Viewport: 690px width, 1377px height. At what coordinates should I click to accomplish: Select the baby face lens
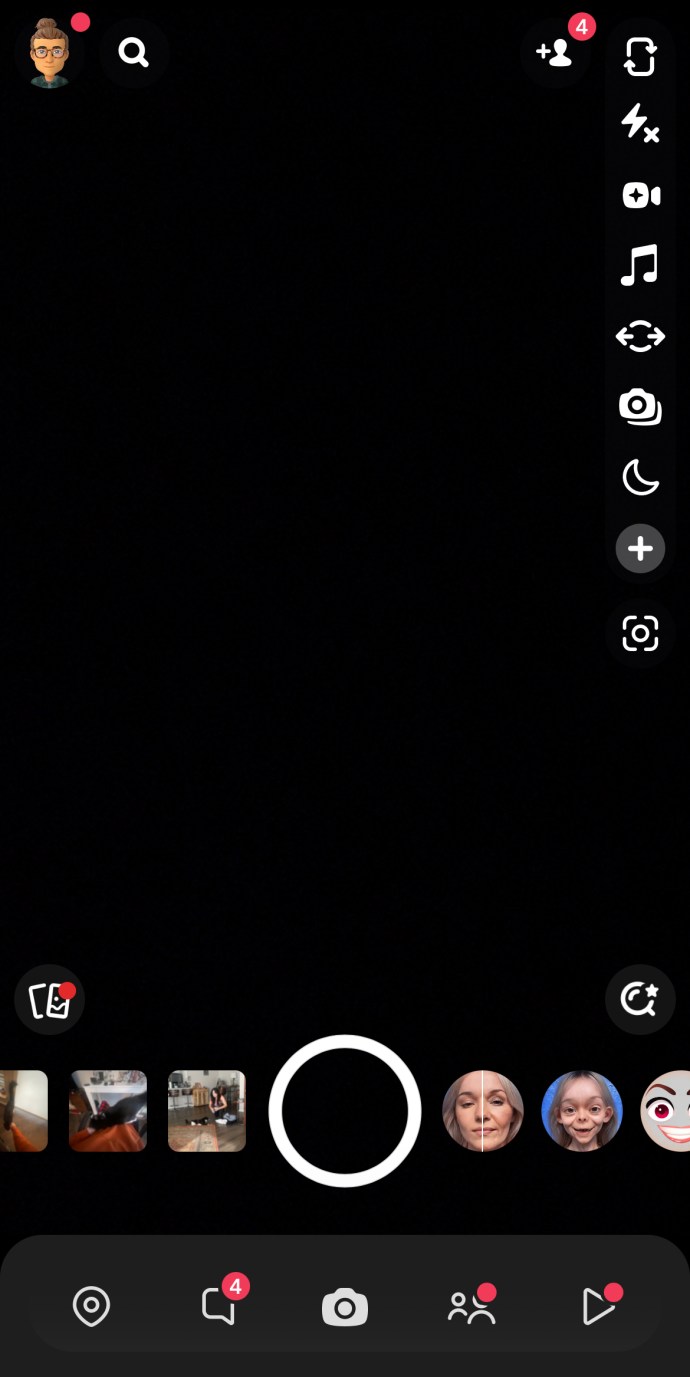click(582, 1111)
